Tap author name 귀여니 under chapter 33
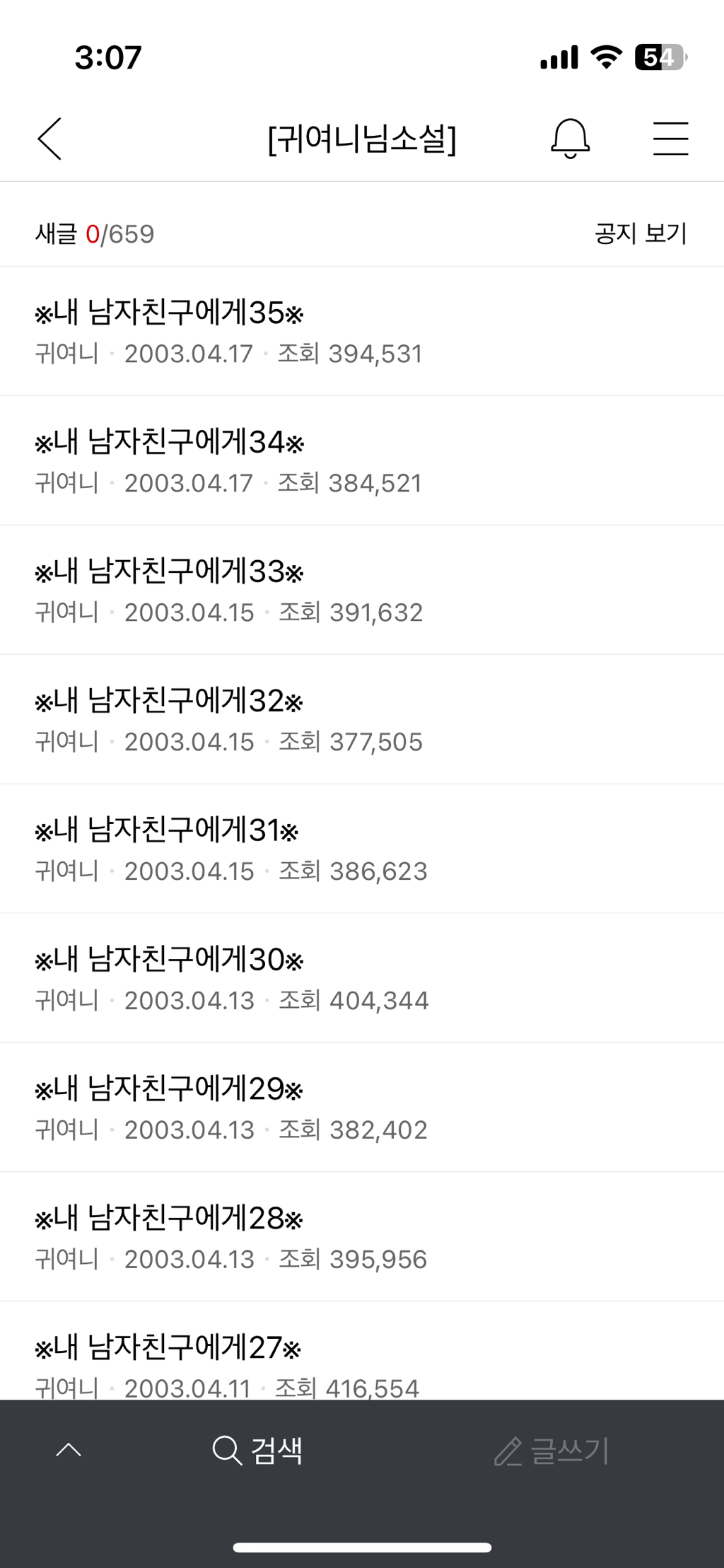724x1568 pixels. pyautogui.click(x=67, y=612)
